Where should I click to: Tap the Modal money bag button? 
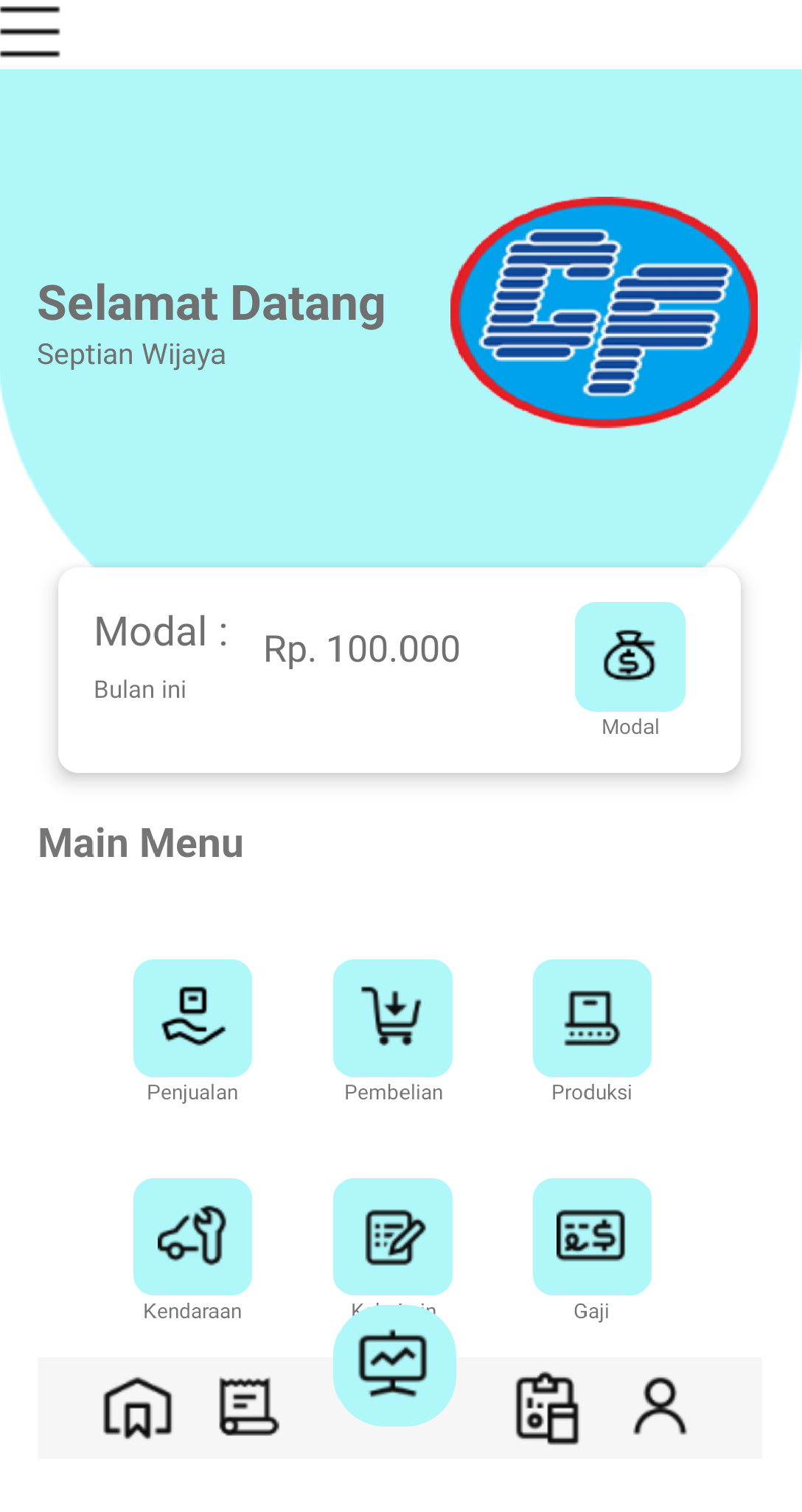[x=630, y=657]
